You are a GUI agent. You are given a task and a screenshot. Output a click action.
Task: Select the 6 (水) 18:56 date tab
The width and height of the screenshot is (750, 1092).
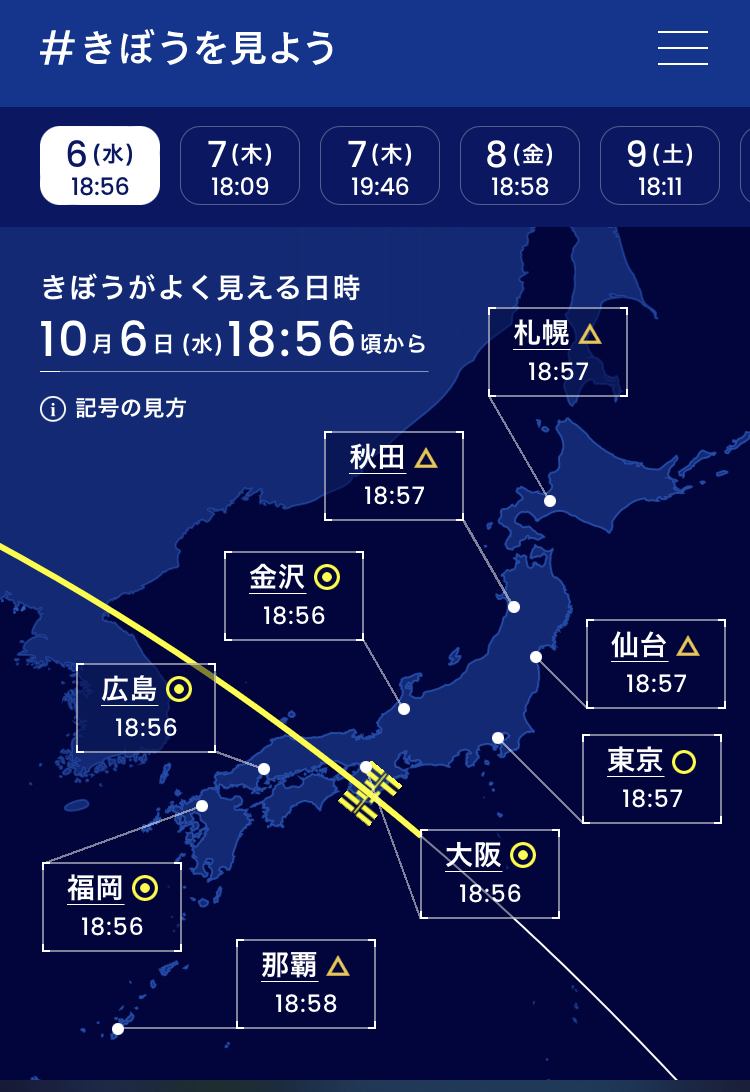click(x=100, y=166)
